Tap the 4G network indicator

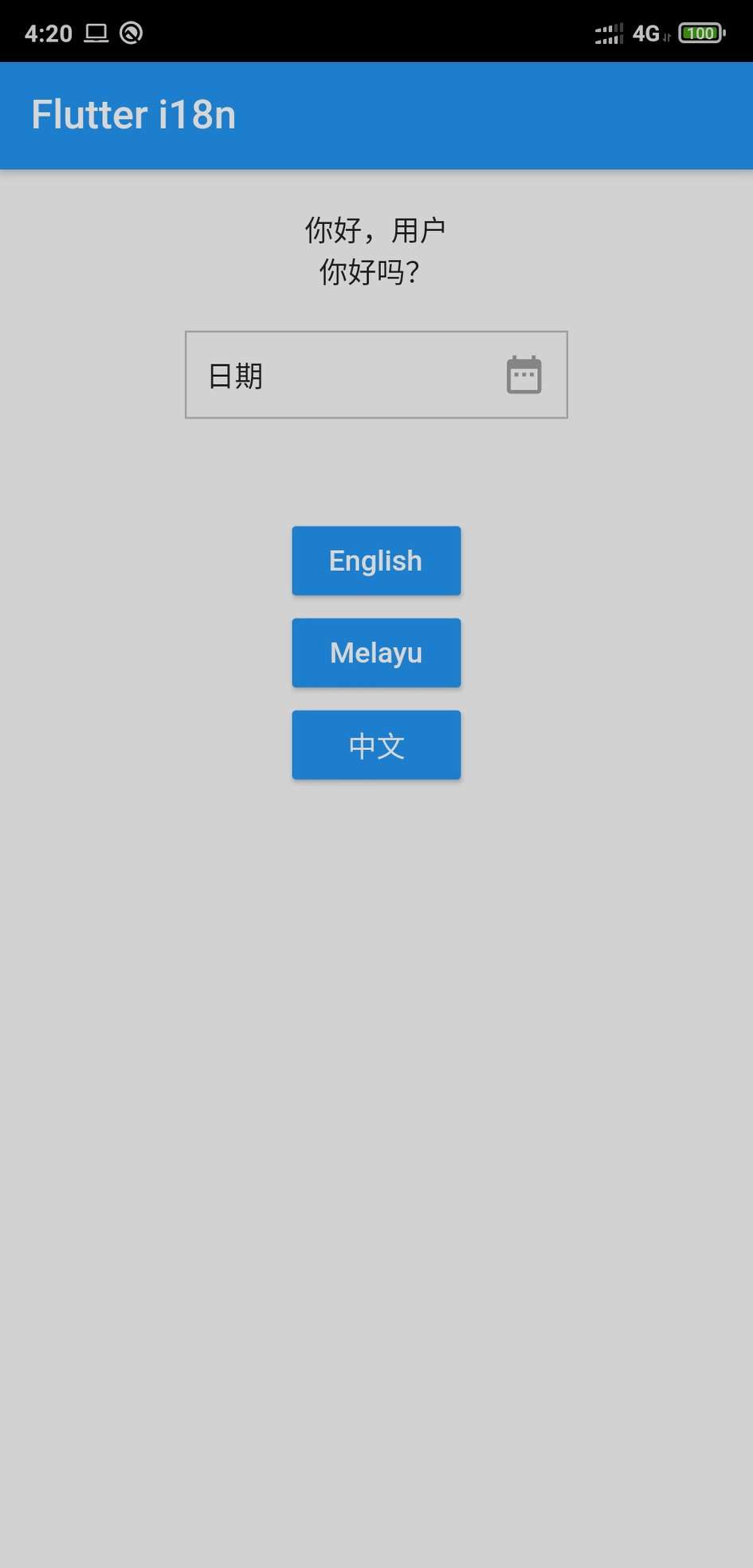(x=645, y=33)
